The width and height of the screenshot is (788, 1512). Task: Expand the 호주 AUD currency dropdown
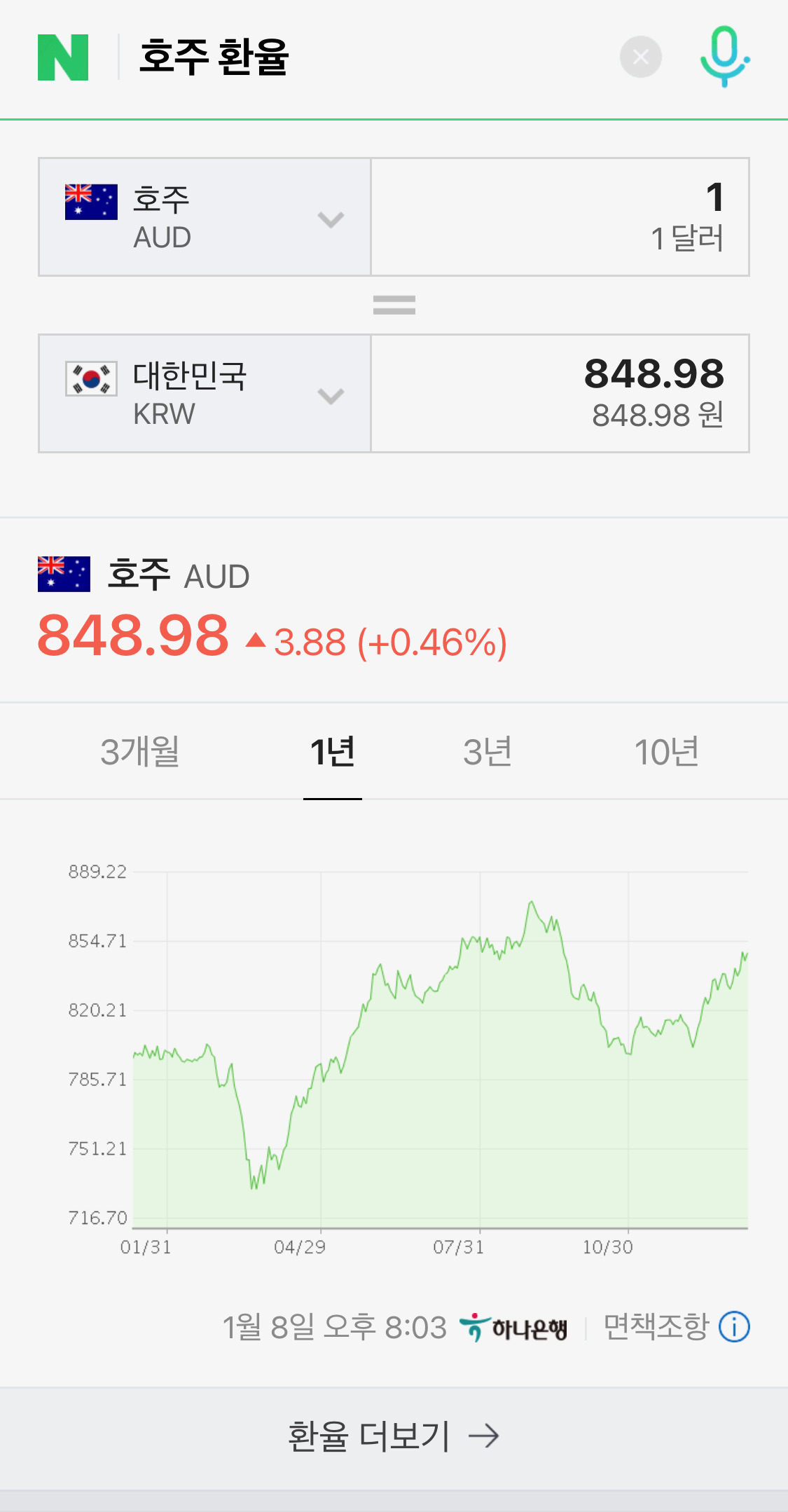(205, 217)
